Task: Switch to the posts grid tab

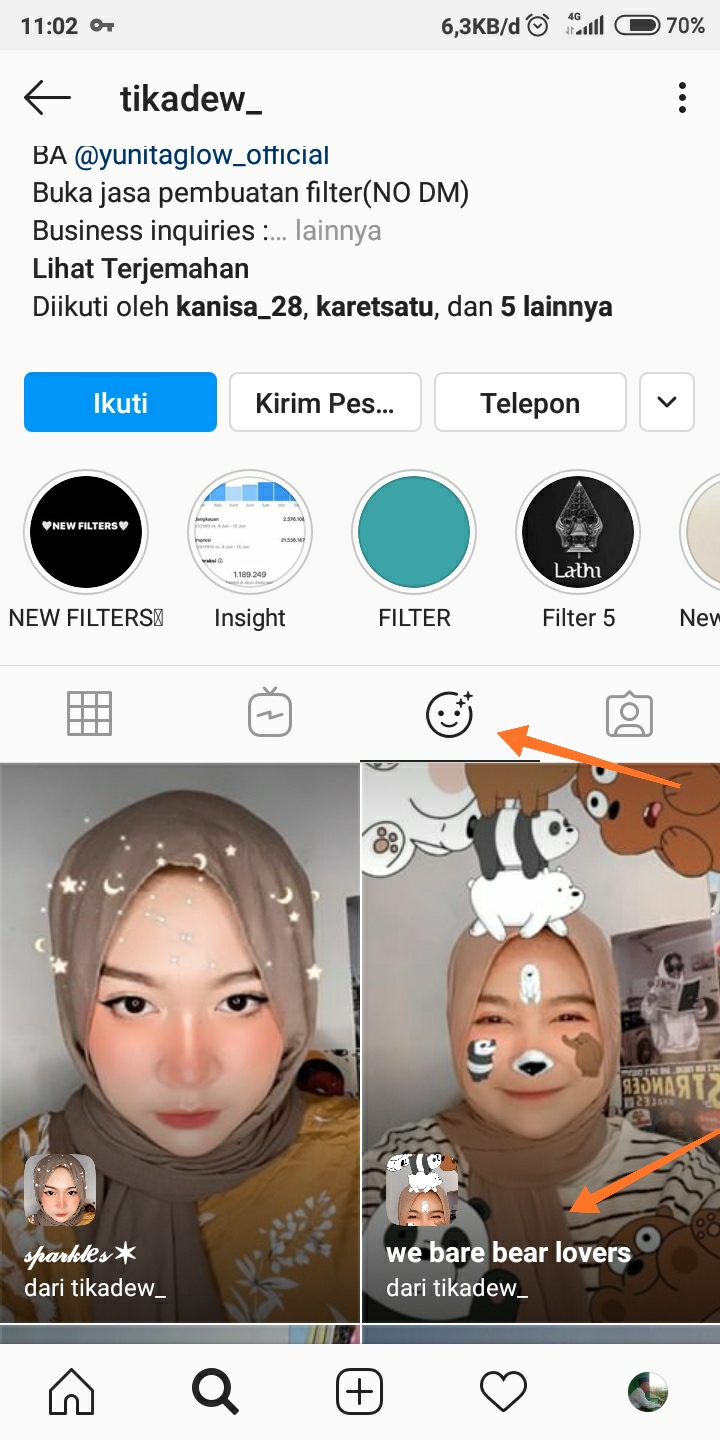Action: pos(90,715)
